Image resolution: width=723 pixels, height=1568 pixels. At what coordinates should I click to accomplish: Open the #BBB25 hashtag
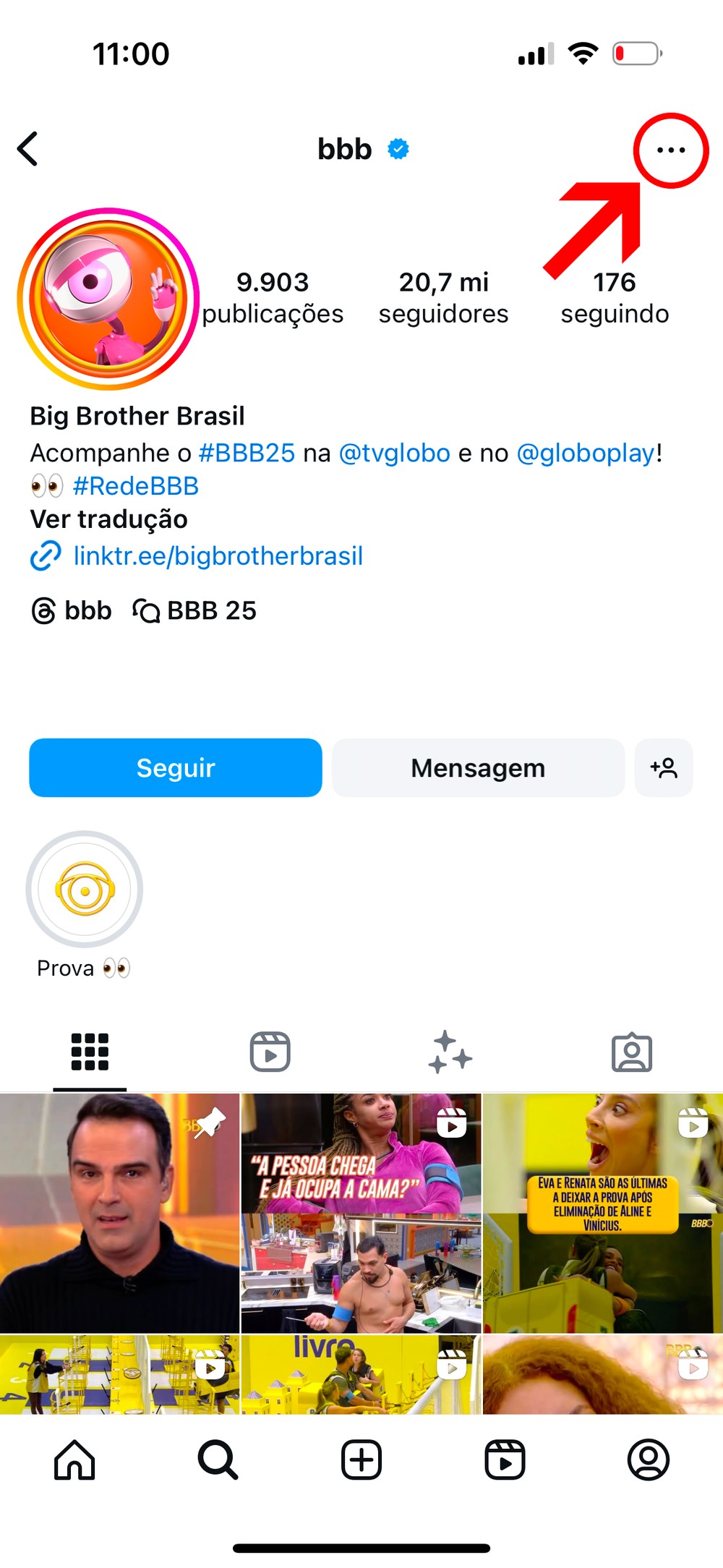247,453
